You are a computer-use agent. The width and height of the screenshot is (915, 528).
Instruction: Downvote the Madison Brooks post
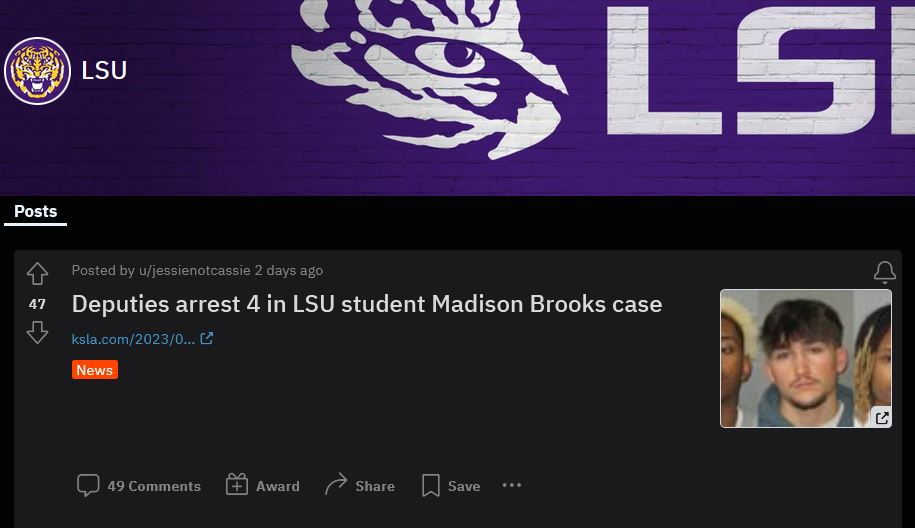click(x=37, y=333)
